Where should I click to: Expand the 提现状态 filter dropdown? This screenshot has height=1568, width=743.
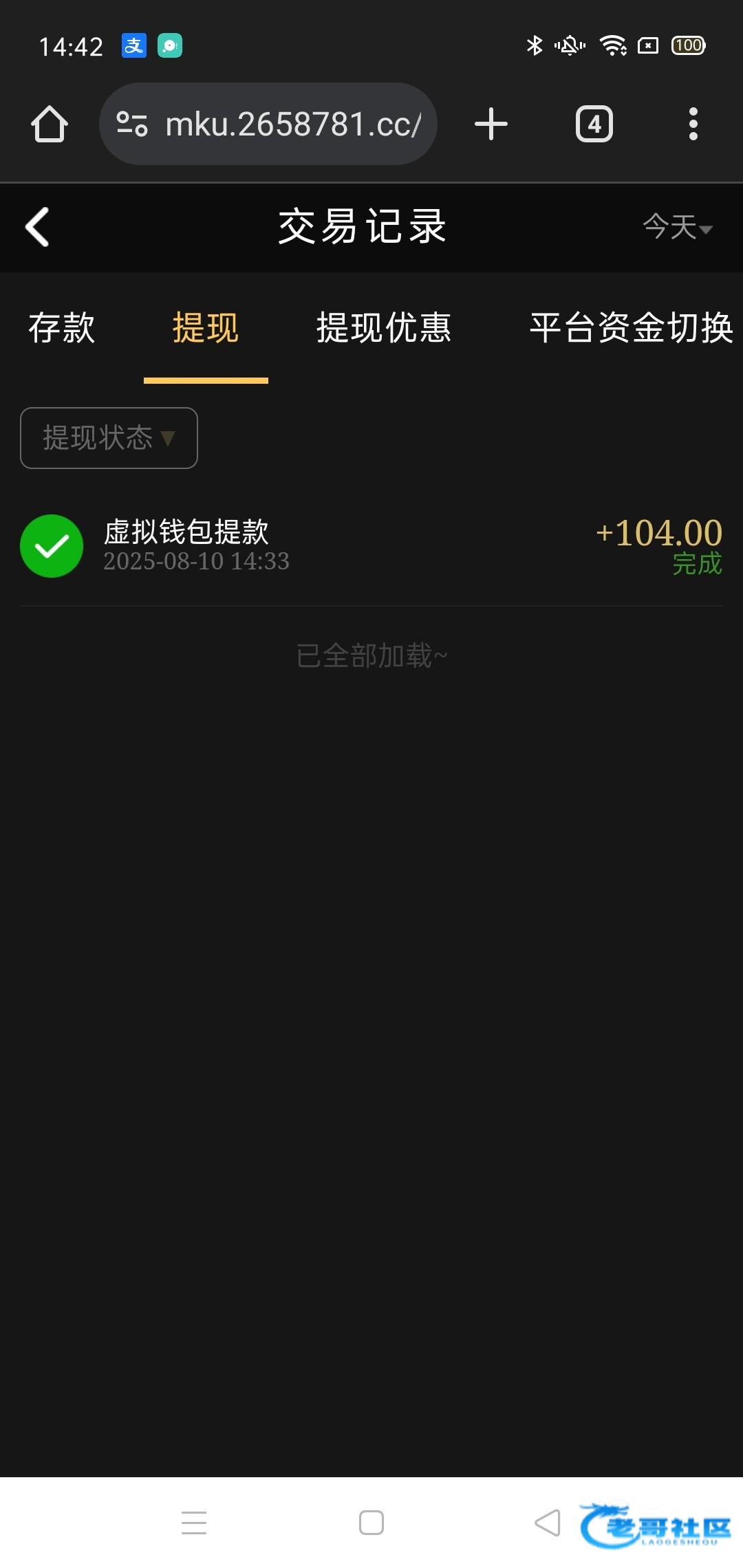click(109, 438)
